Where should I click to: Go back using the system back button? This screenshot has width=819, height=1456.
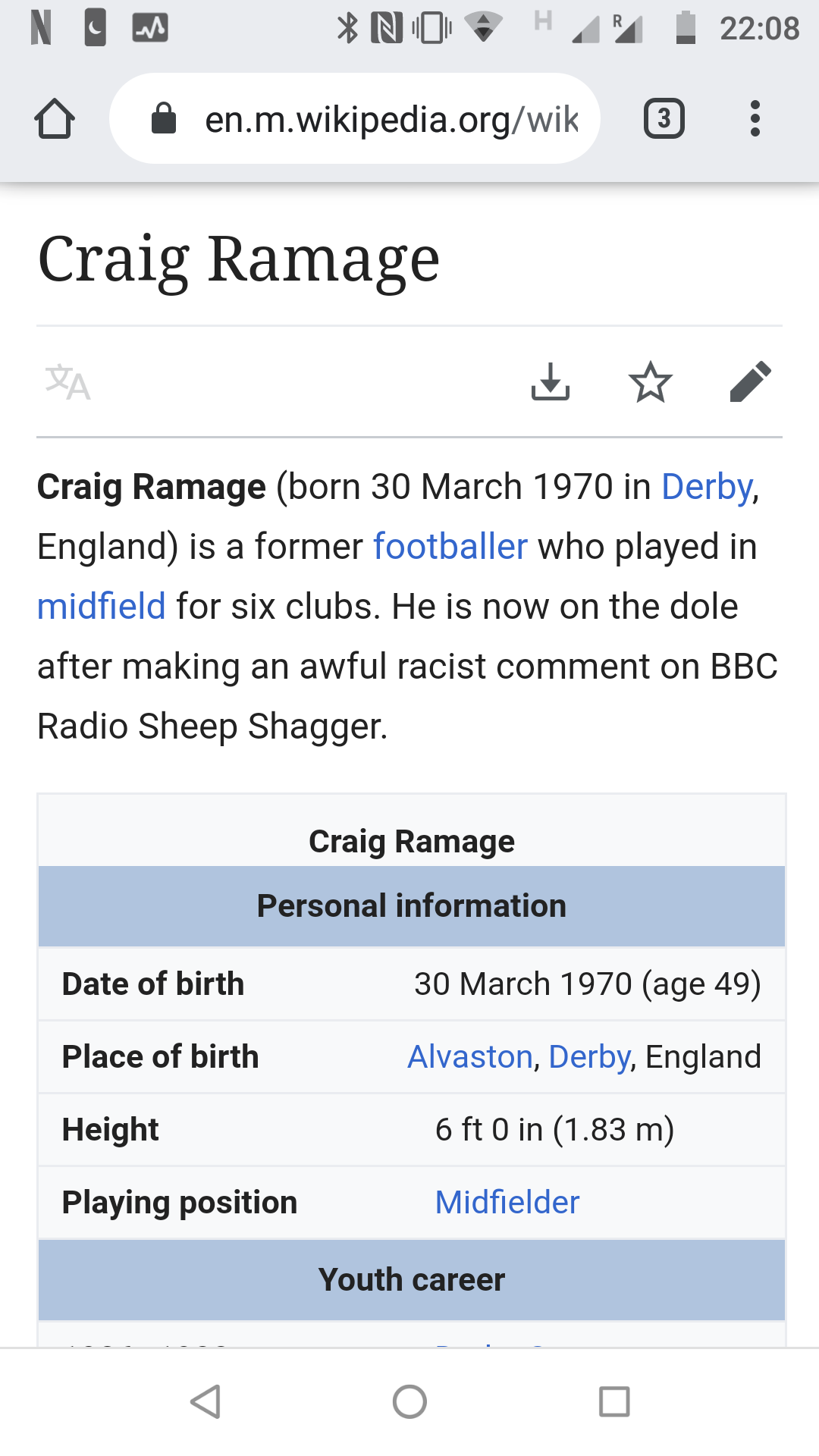(206, 1401)
